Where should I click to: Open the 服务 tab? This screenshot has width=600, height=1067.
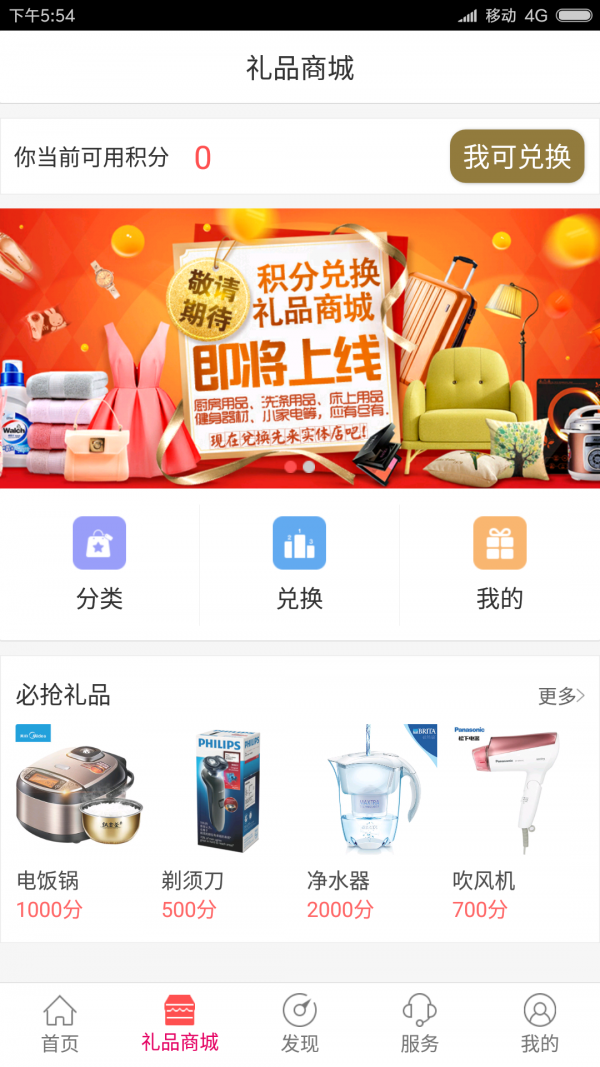(x=420, y=1024)
